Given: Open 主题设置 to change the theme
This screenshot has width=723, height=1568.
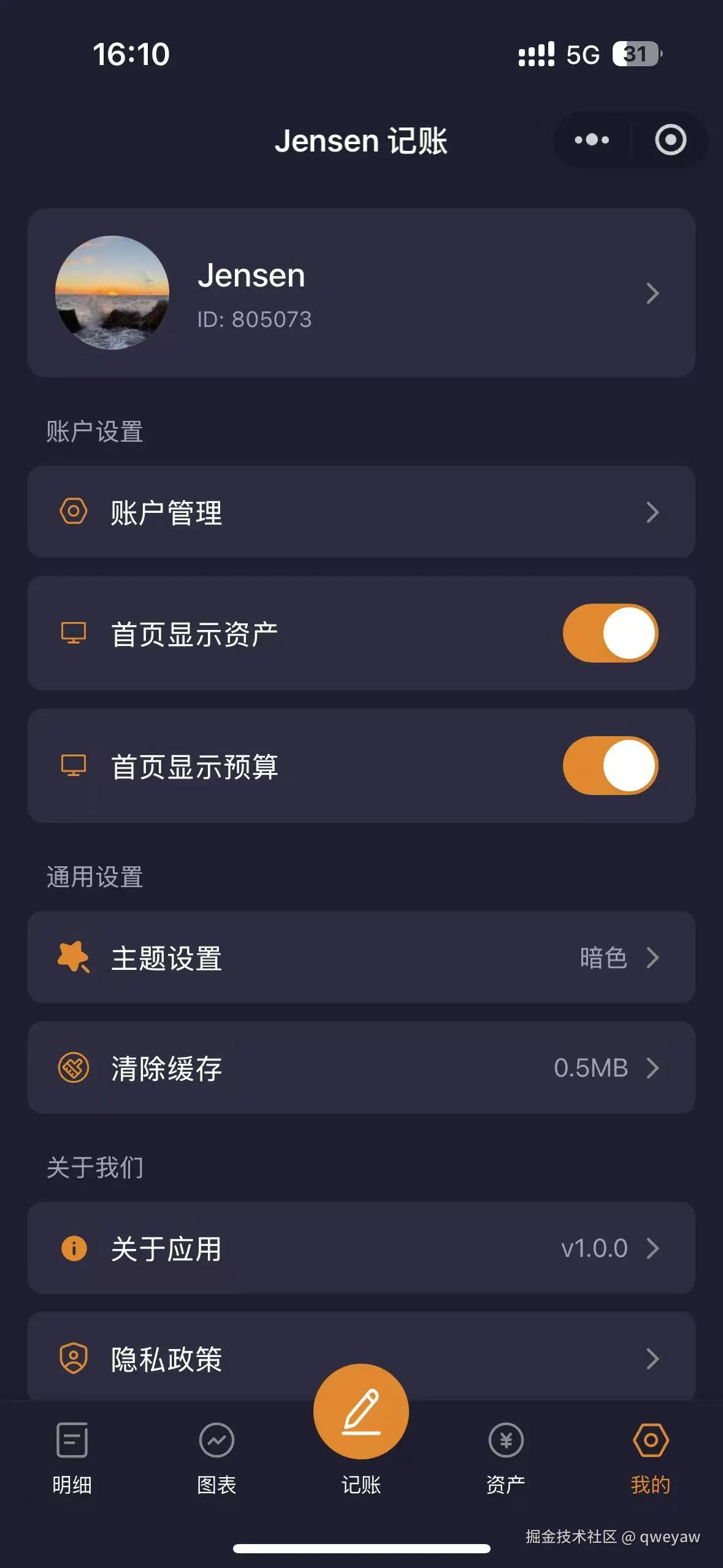Looking at the screenshot, I should [x=361, y=957].
